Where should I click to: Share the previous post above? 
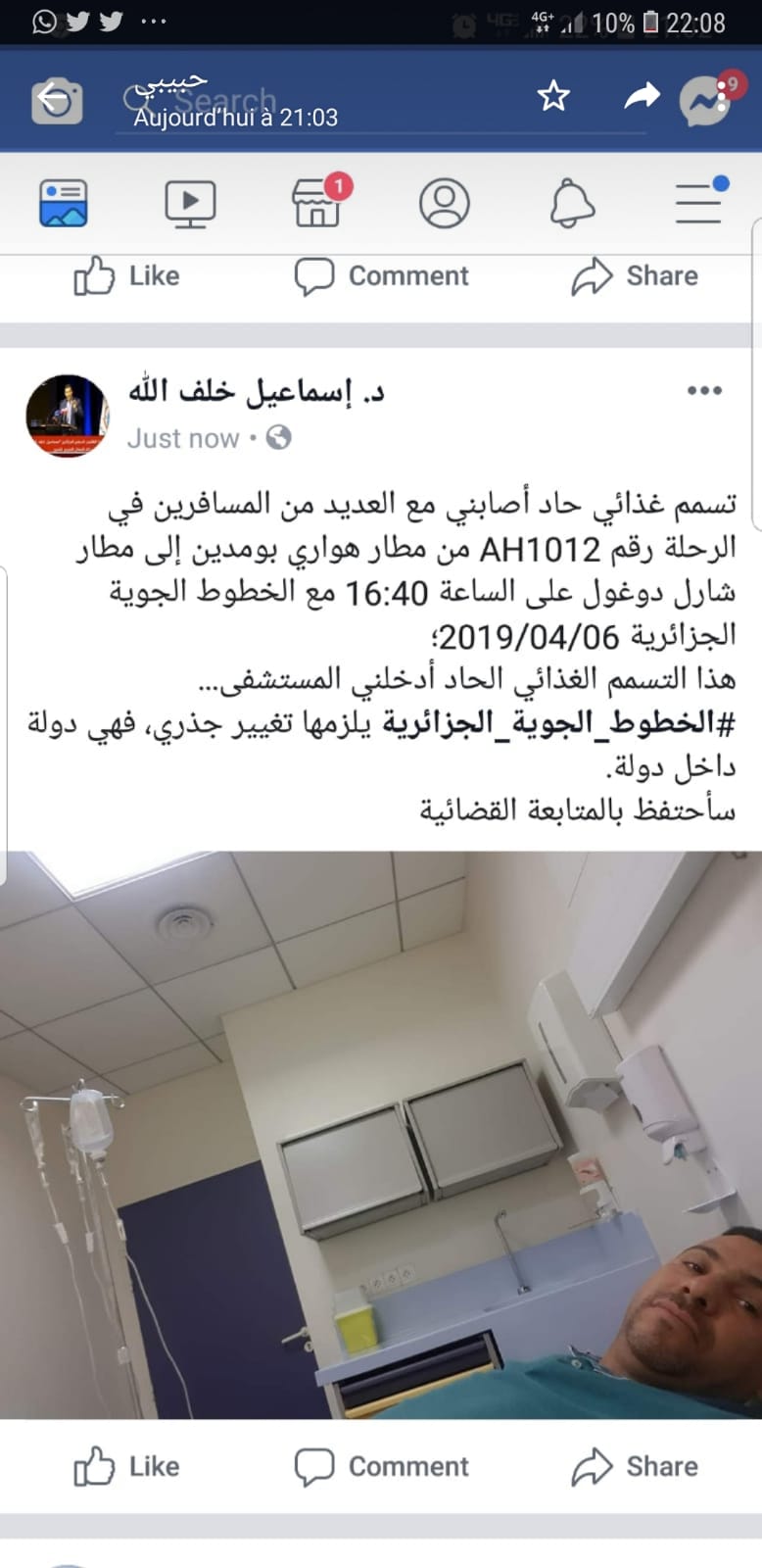(x=635, y=276)
